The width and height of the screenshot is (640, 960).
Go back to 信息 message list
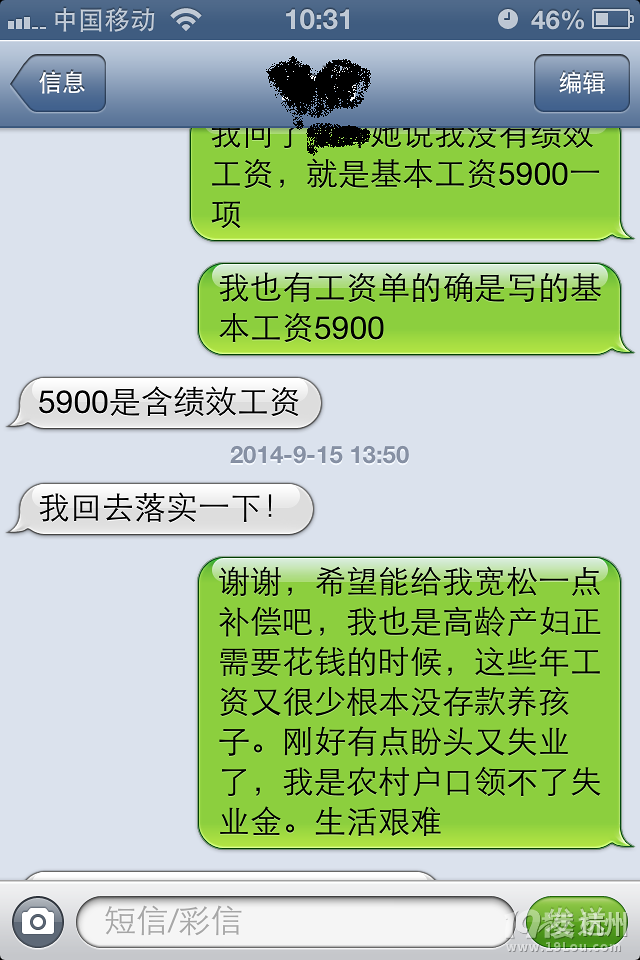58,83
